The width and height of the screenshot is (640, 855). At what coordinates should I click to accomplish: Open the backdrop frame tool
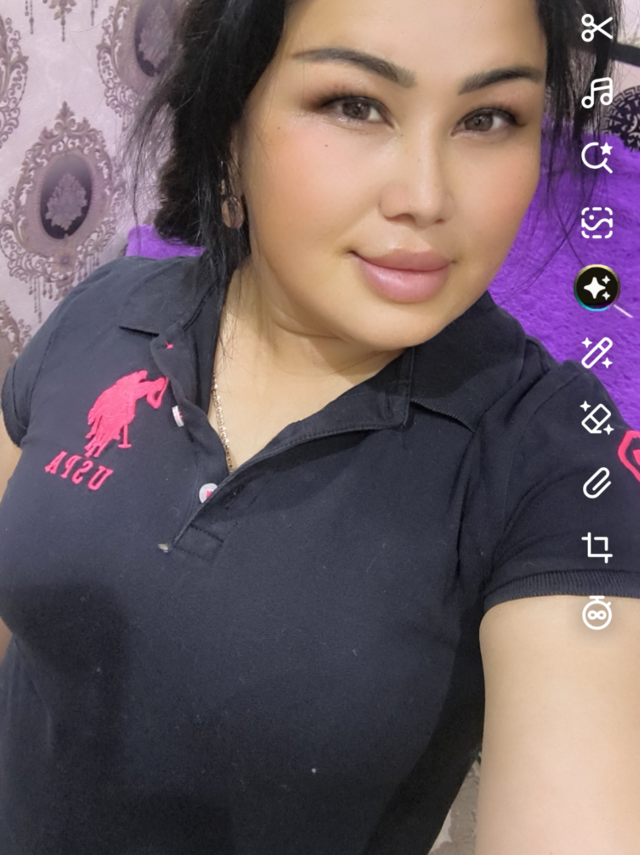point(597,222)
